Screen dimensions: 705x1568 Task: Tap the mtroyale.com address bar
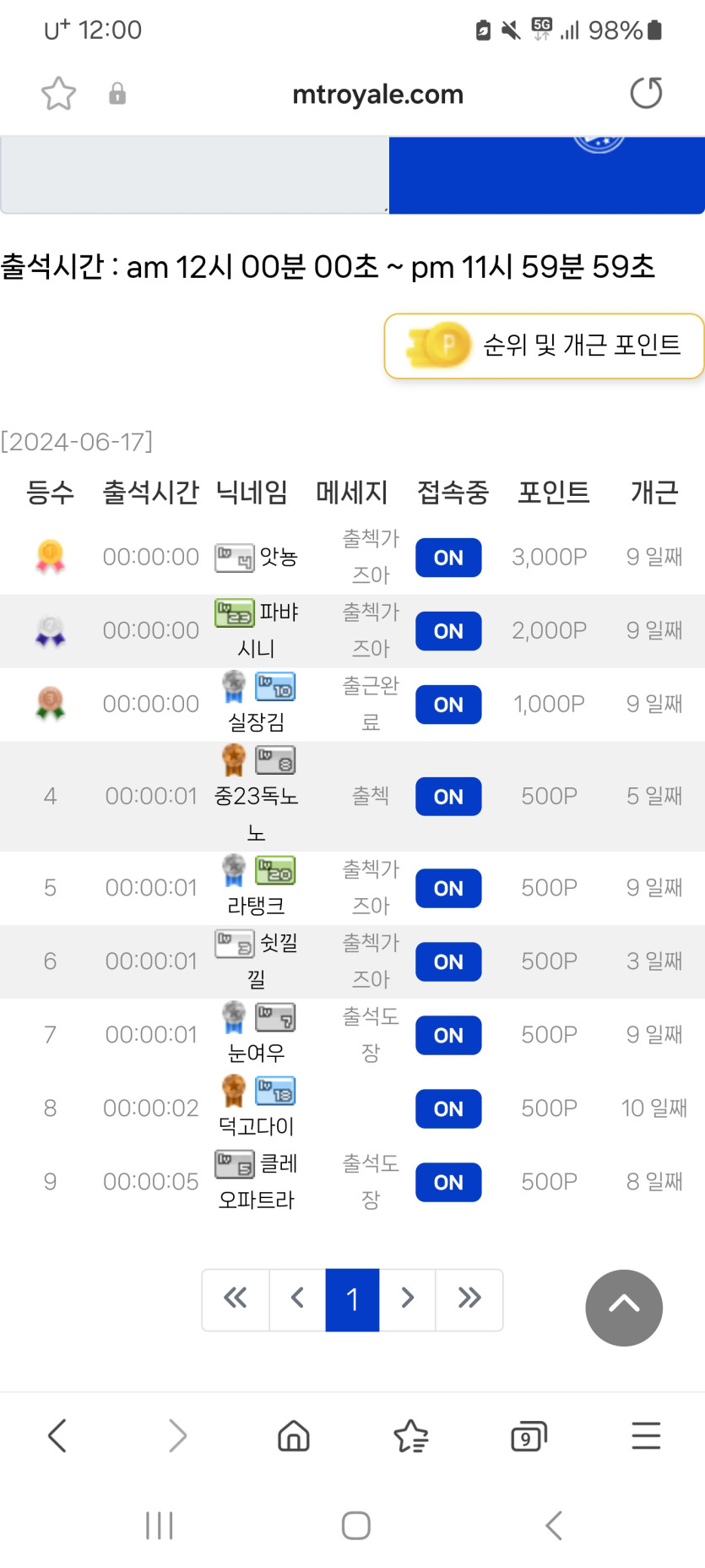(377, 94)
